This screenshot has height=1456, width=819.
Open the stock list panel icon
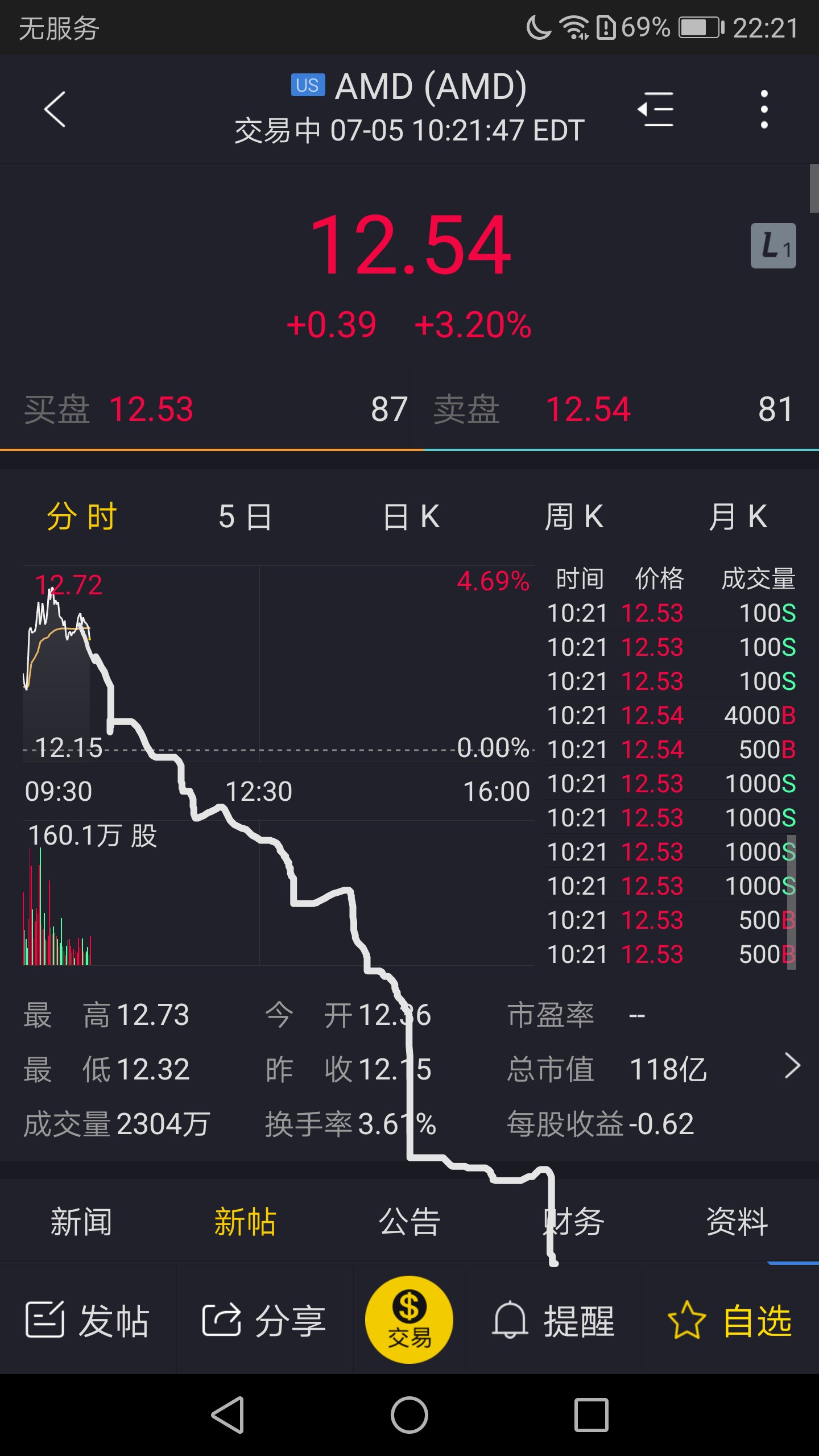coord(656,109)
